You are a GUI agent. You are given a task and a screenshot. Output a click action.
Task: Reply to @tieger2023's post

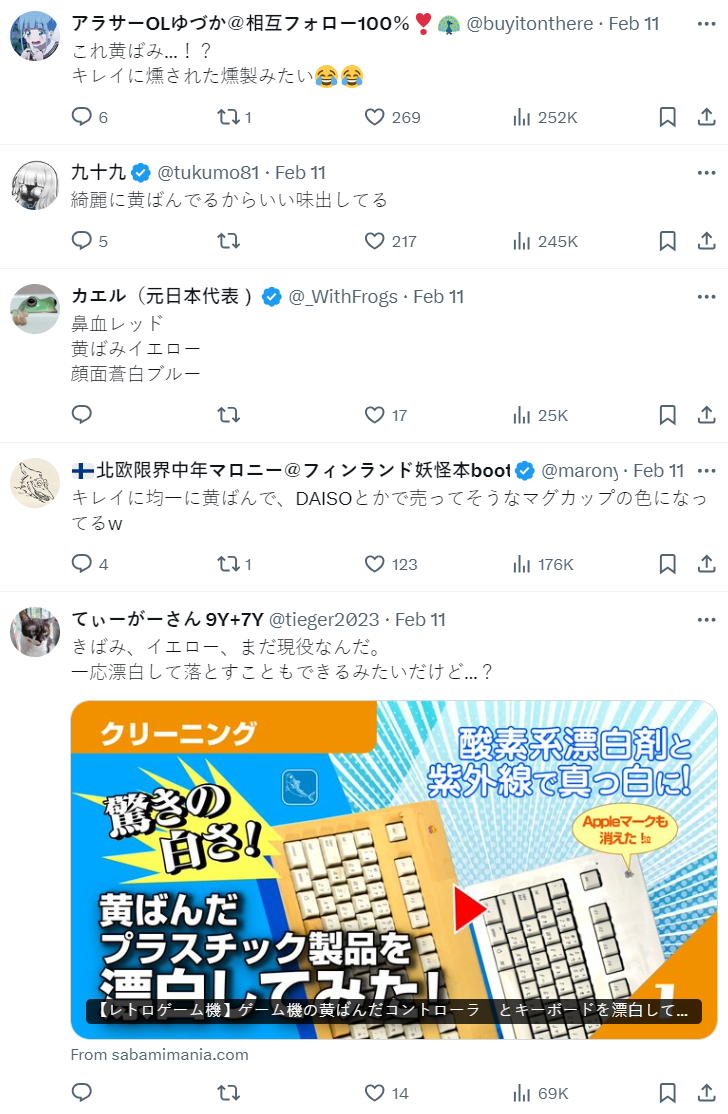82,1093
